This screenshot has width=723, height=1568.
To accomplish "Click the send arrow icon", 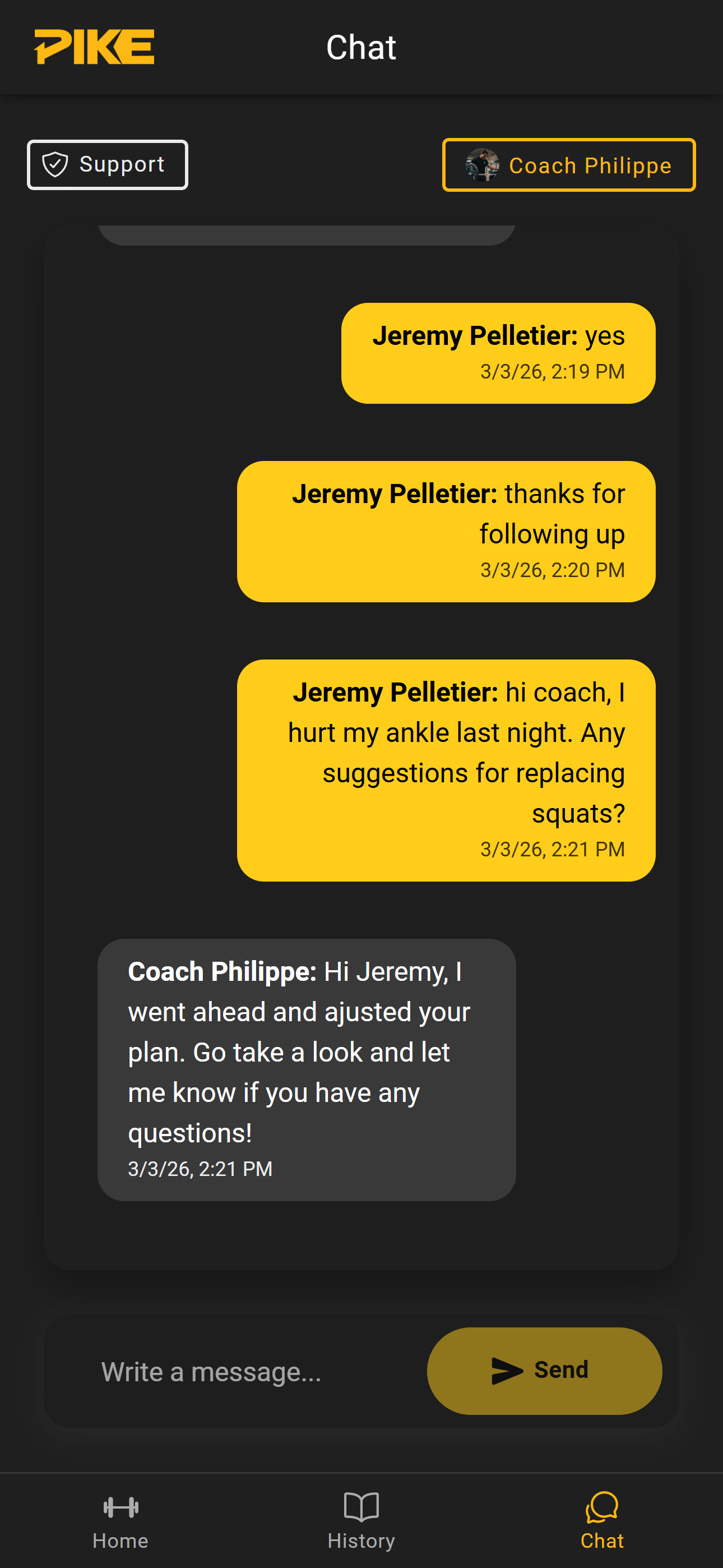I will [x=506, y=1370].
